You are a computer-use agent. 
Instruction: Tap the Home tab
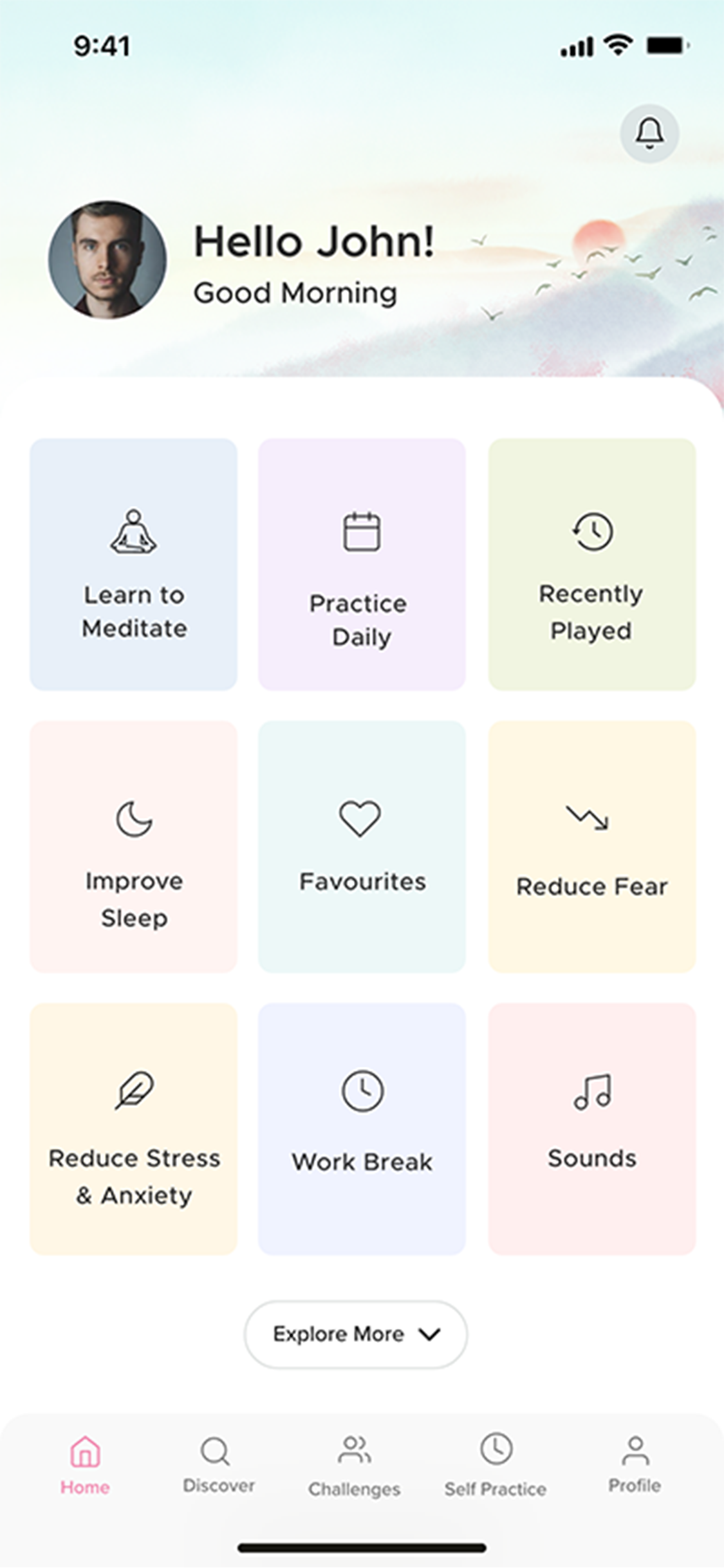click(x=85, y=1466)
